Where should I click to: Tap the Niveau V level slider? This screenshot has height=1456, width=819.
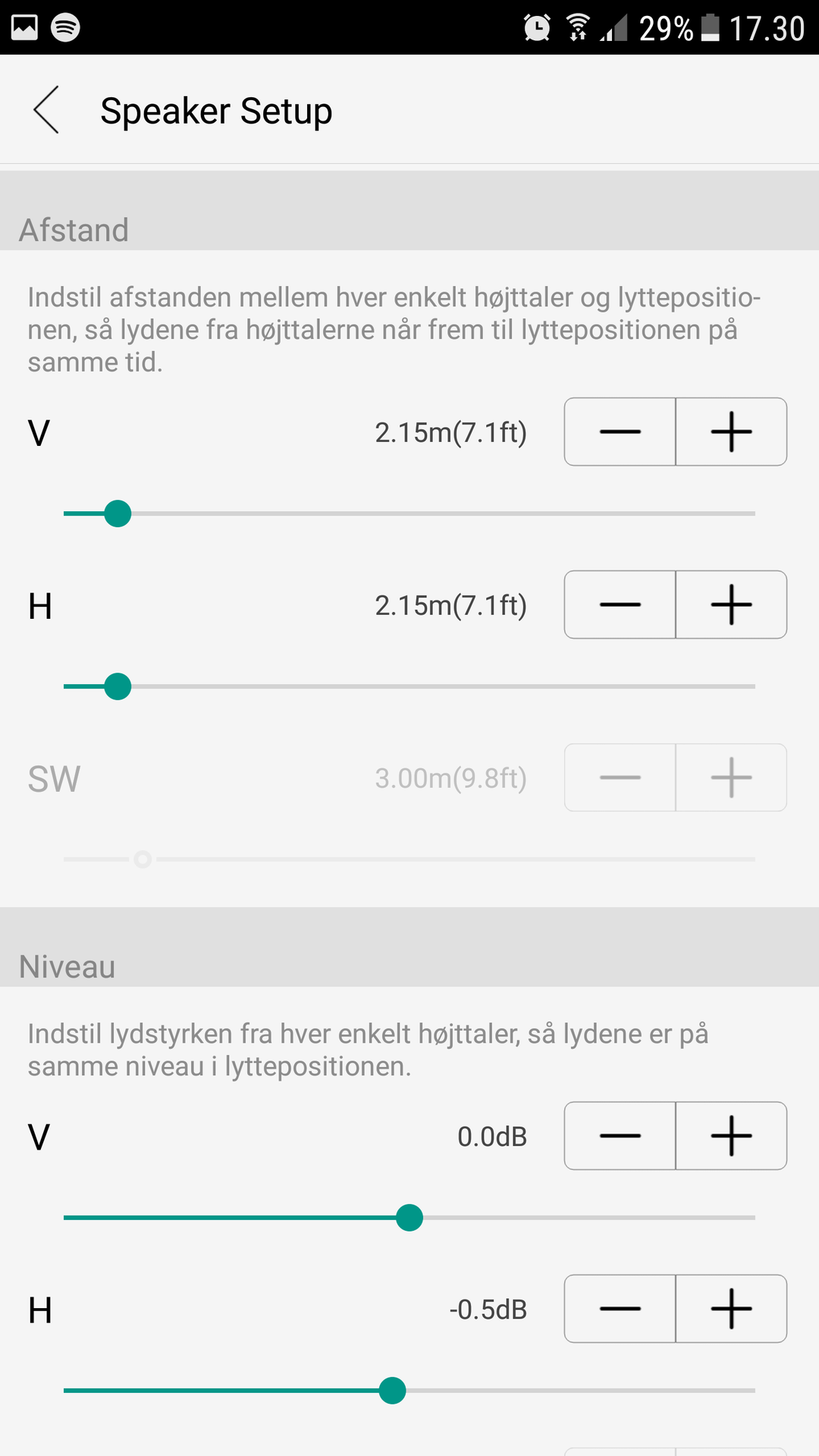coord(409,1218)
